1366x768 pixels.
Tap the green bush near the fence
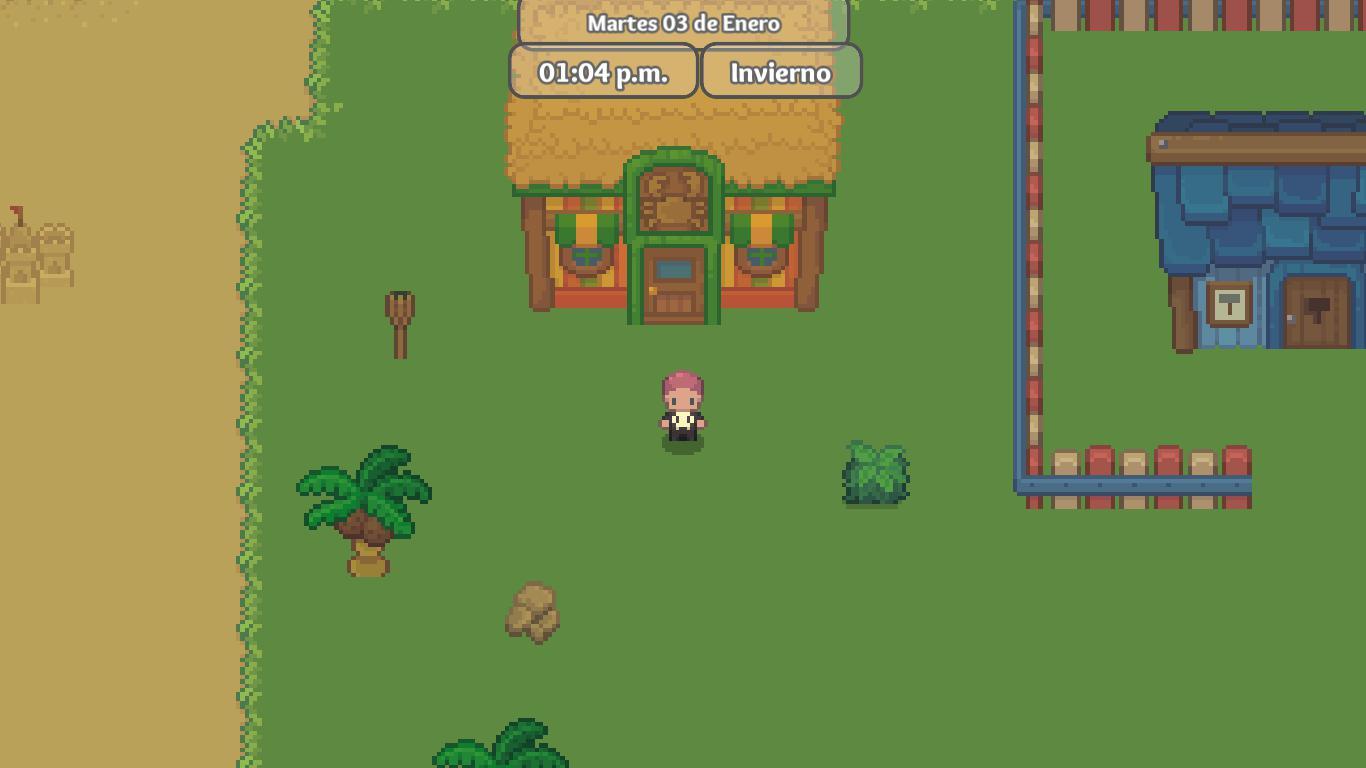(876, 474)
